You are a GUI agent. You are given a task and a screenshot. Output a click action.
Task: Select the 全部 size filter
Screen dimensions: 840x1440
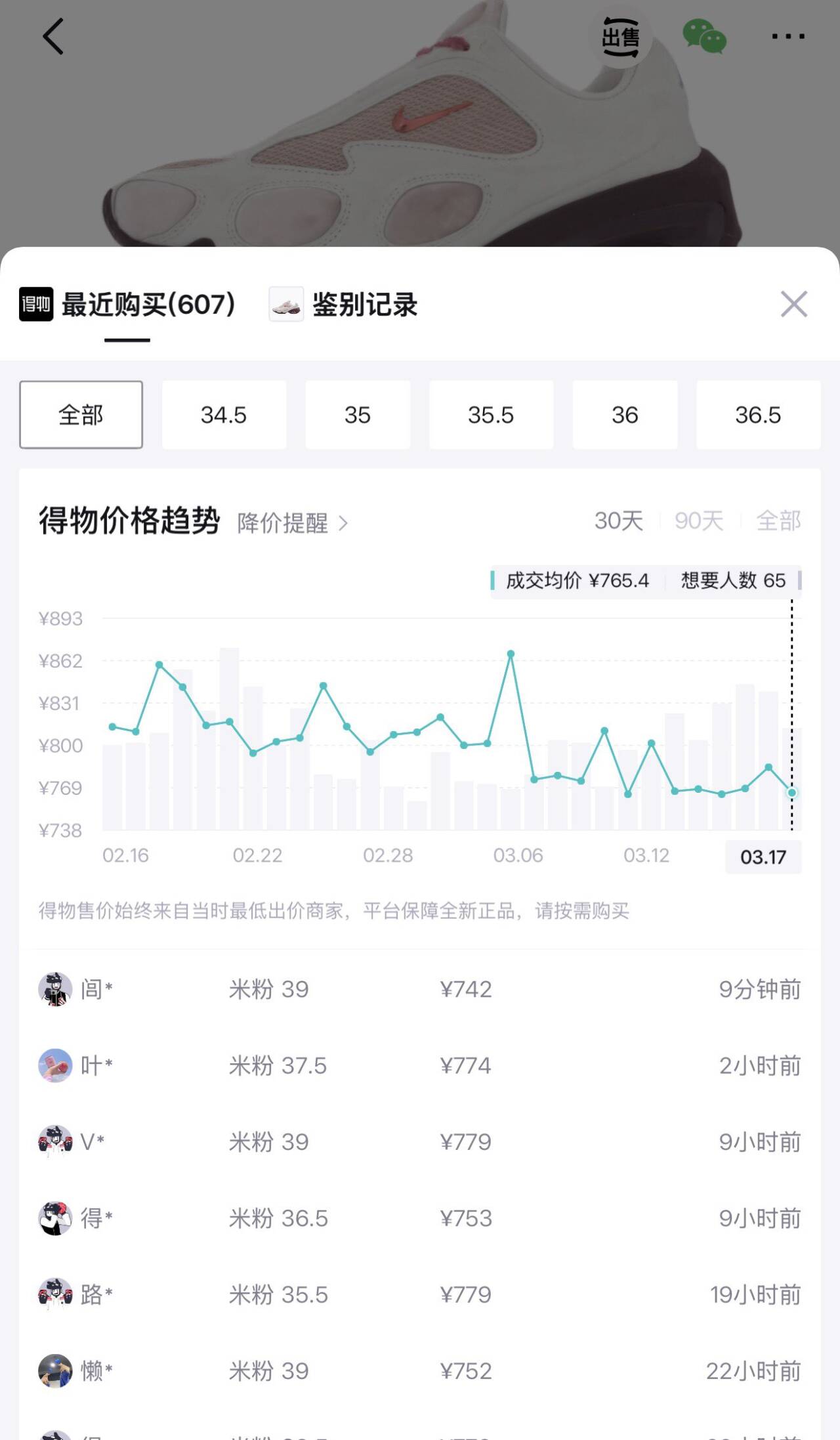tap(81, 415)
